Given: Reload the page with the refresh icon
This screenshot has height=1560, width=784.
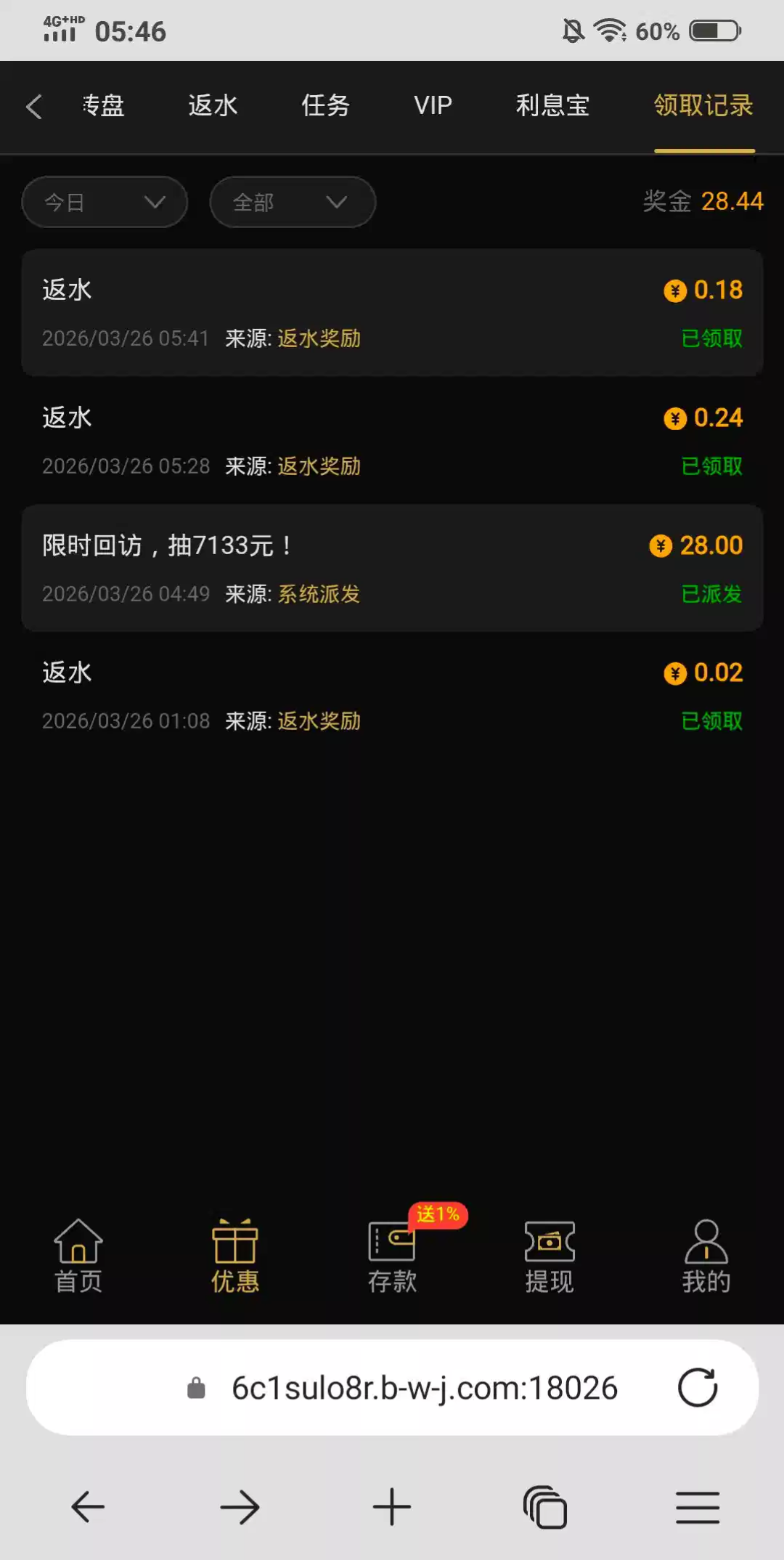Looking at the screenshot, I should click(x=698, y=1388).
